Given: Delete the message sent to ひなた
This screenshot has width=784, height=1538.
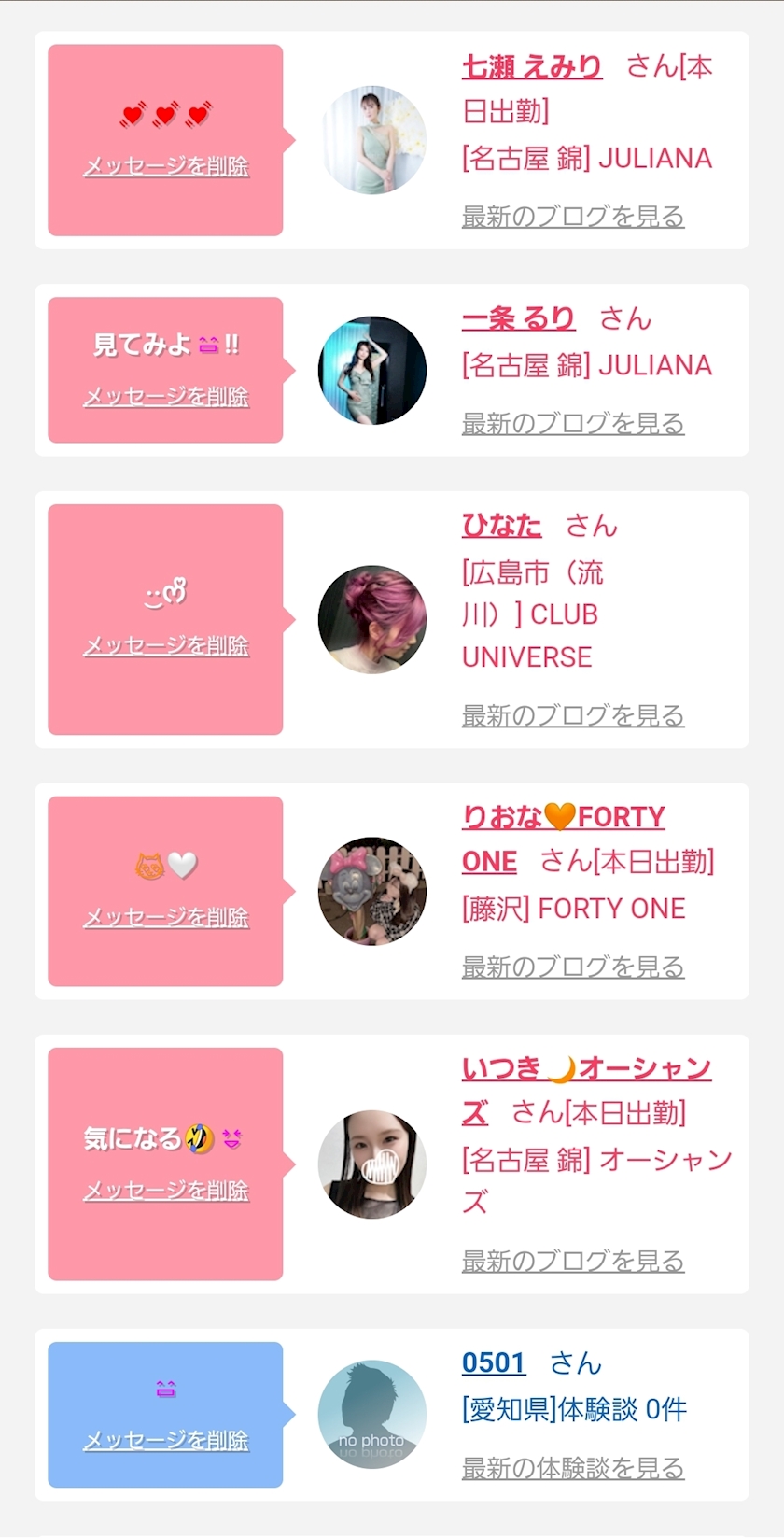Looking at the screenshot, I should 166,646.
